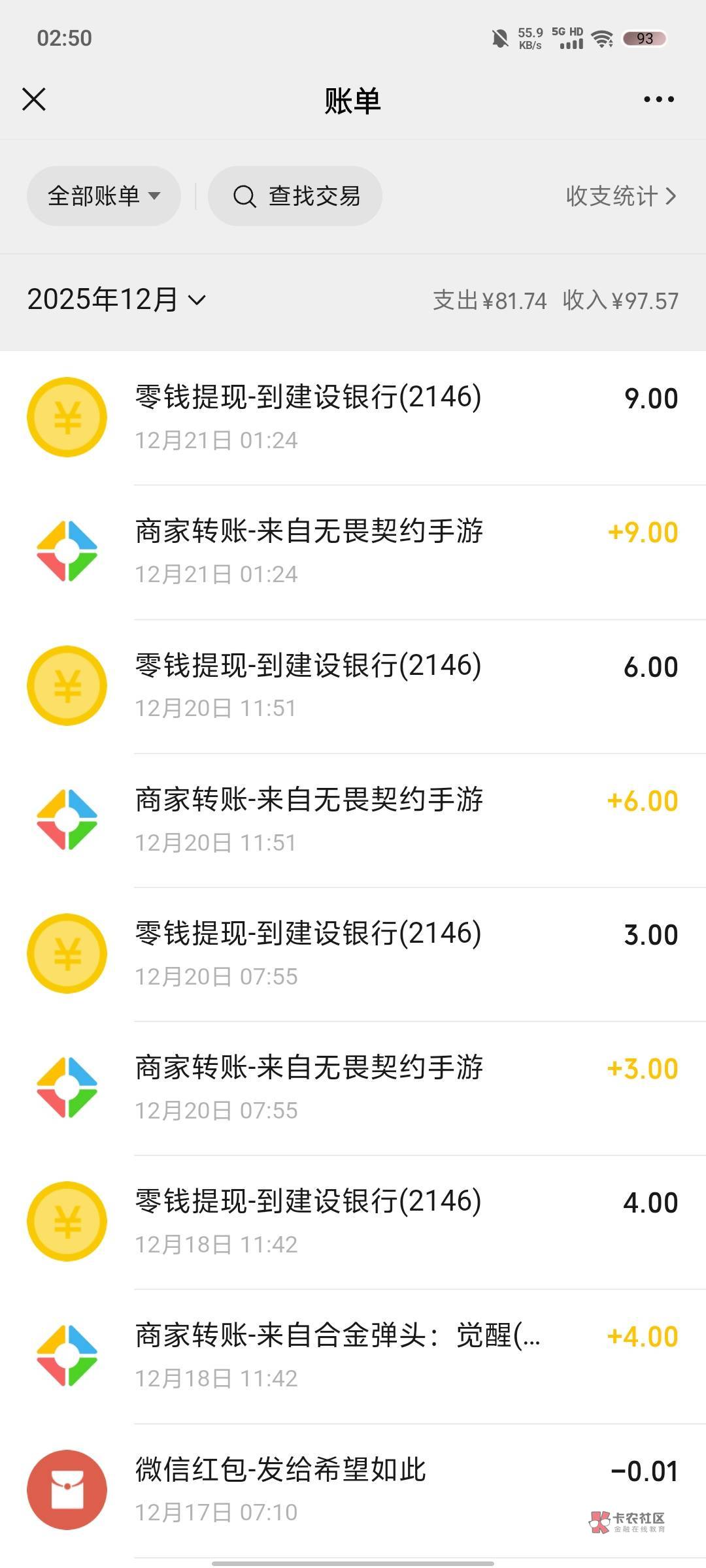
Task: Expand the 全部账单 filter dropdown
Action: click(x=104, y=196)
